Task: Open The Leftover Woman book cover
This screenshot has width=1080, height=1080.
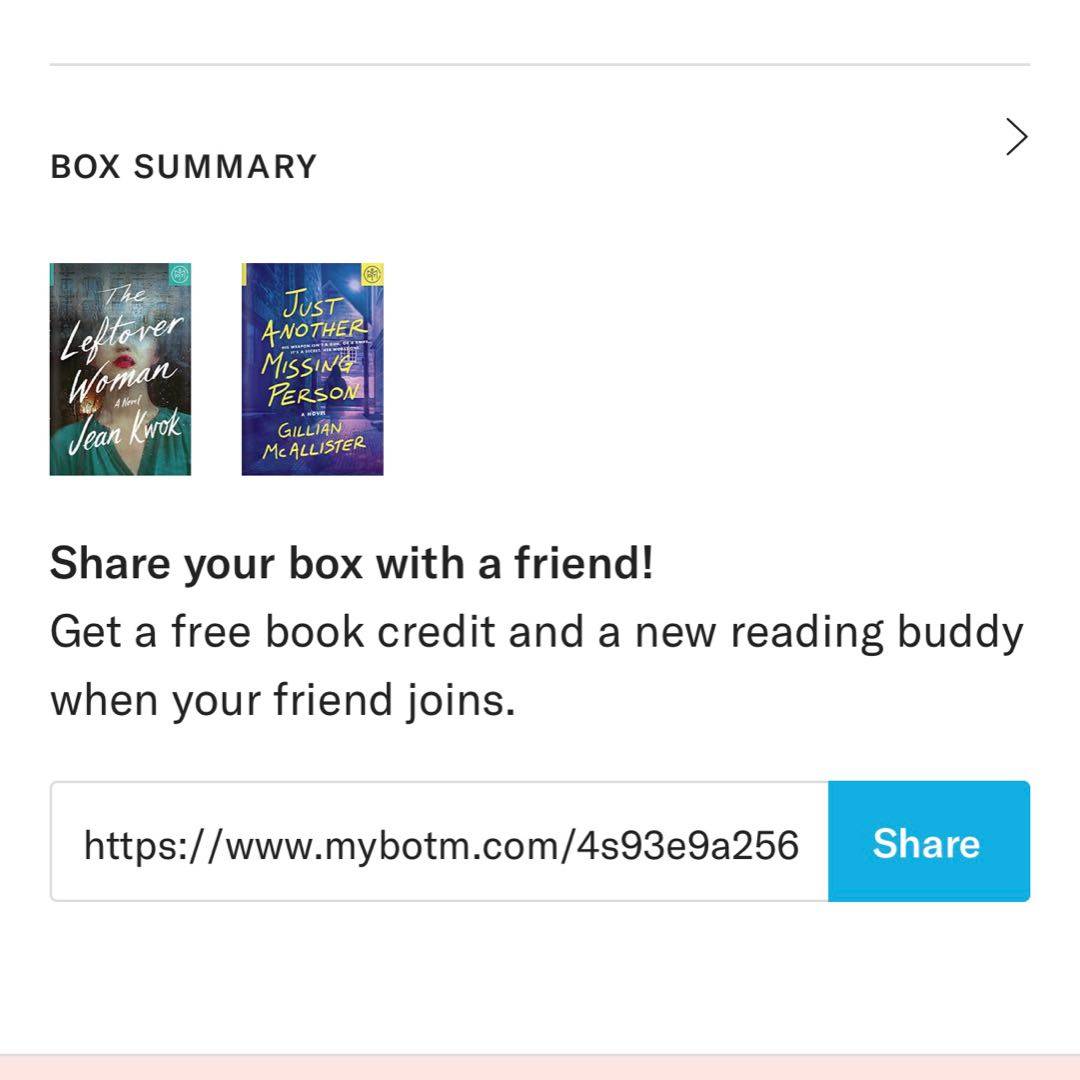Action: 120,369
